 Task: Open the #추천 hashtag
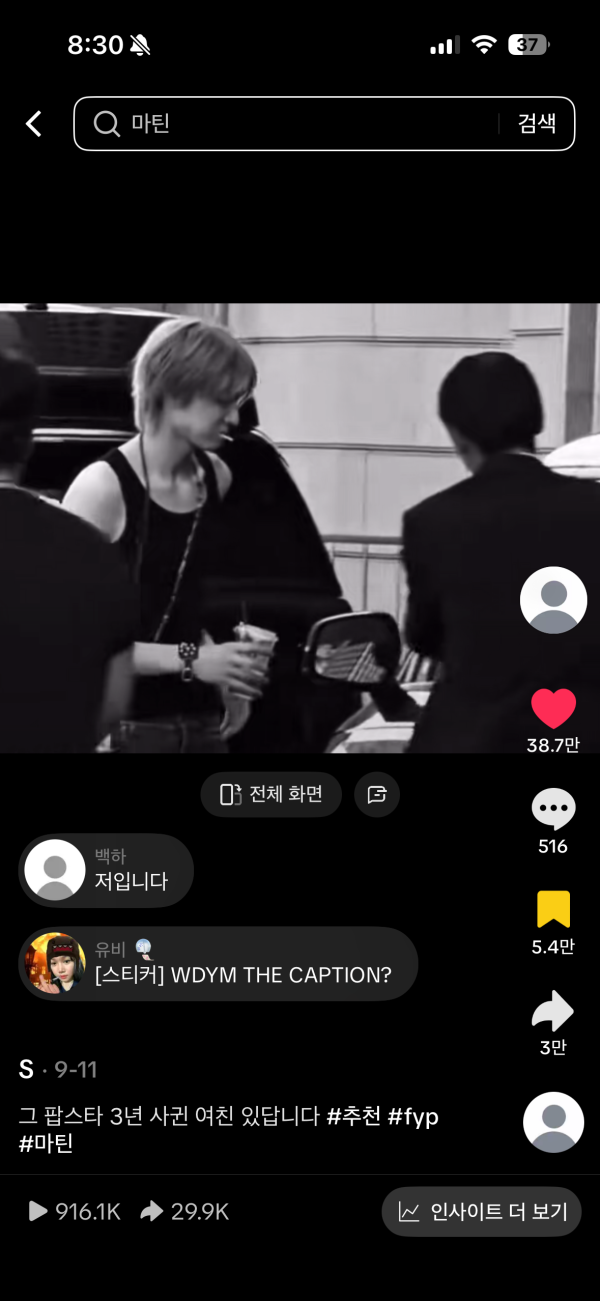tap(354, 1116)
